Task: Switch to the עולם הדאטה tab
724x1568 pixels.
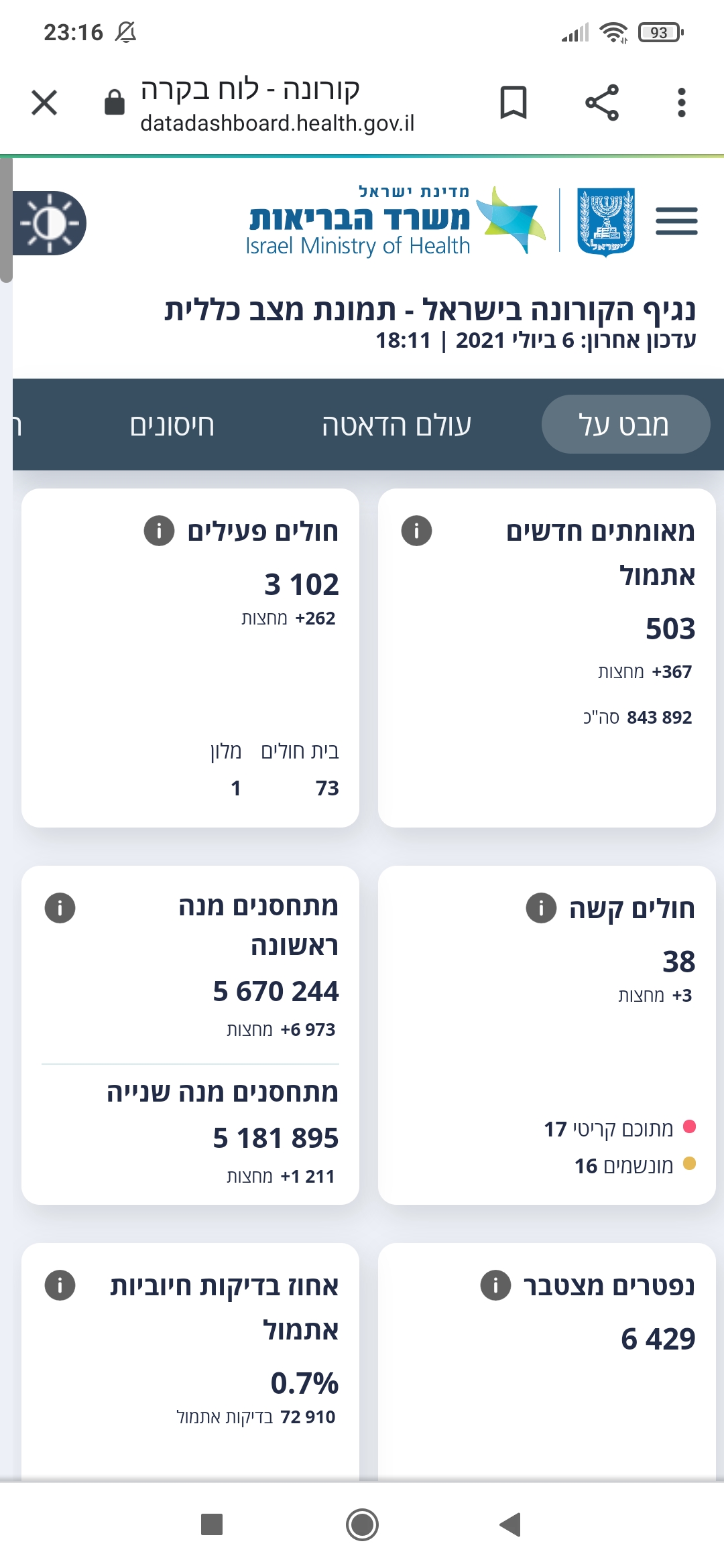Action: [x=396, y=426]
